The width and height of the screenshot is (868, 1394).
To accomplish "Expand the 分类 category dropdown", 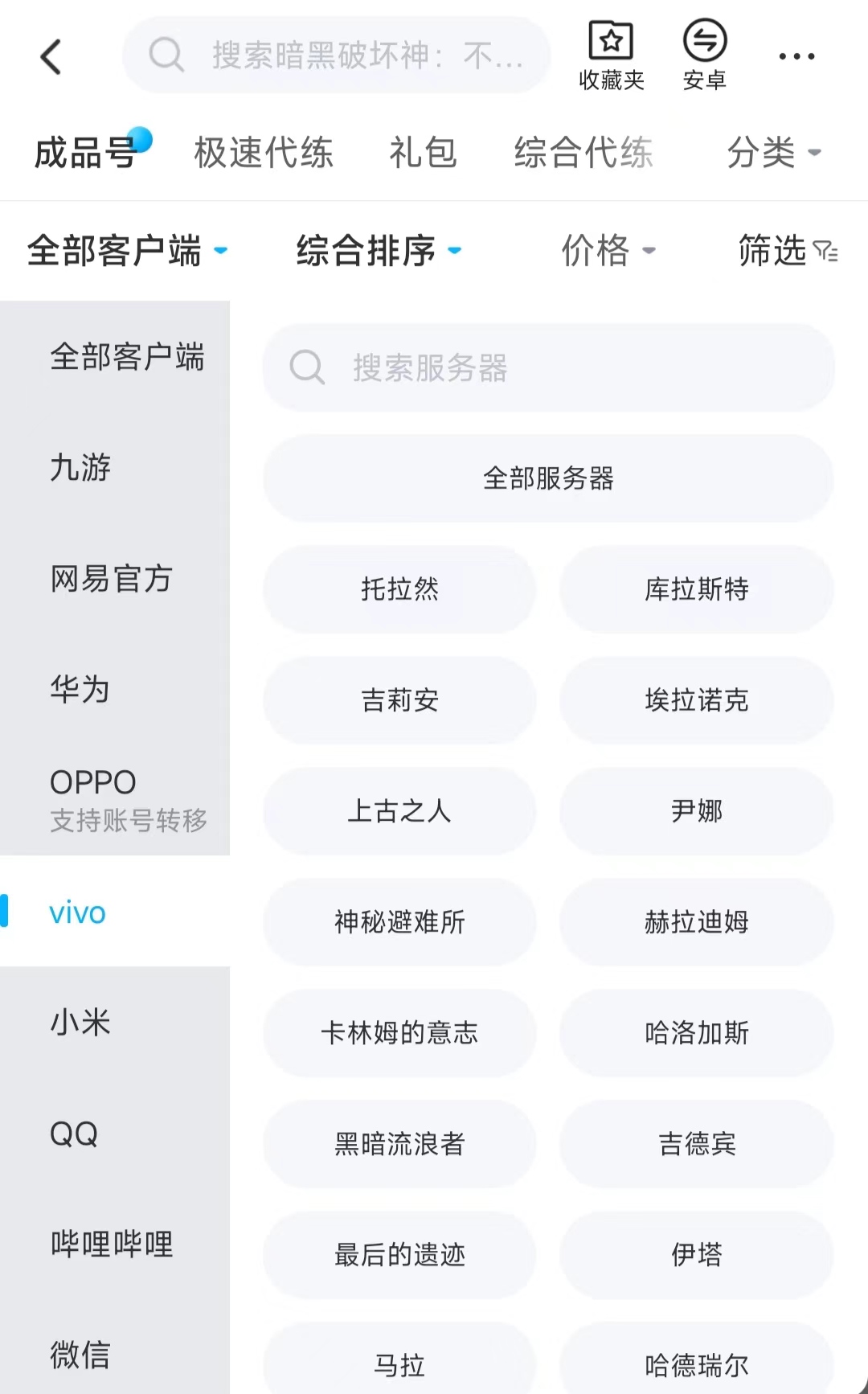I will tap(772, 153).
